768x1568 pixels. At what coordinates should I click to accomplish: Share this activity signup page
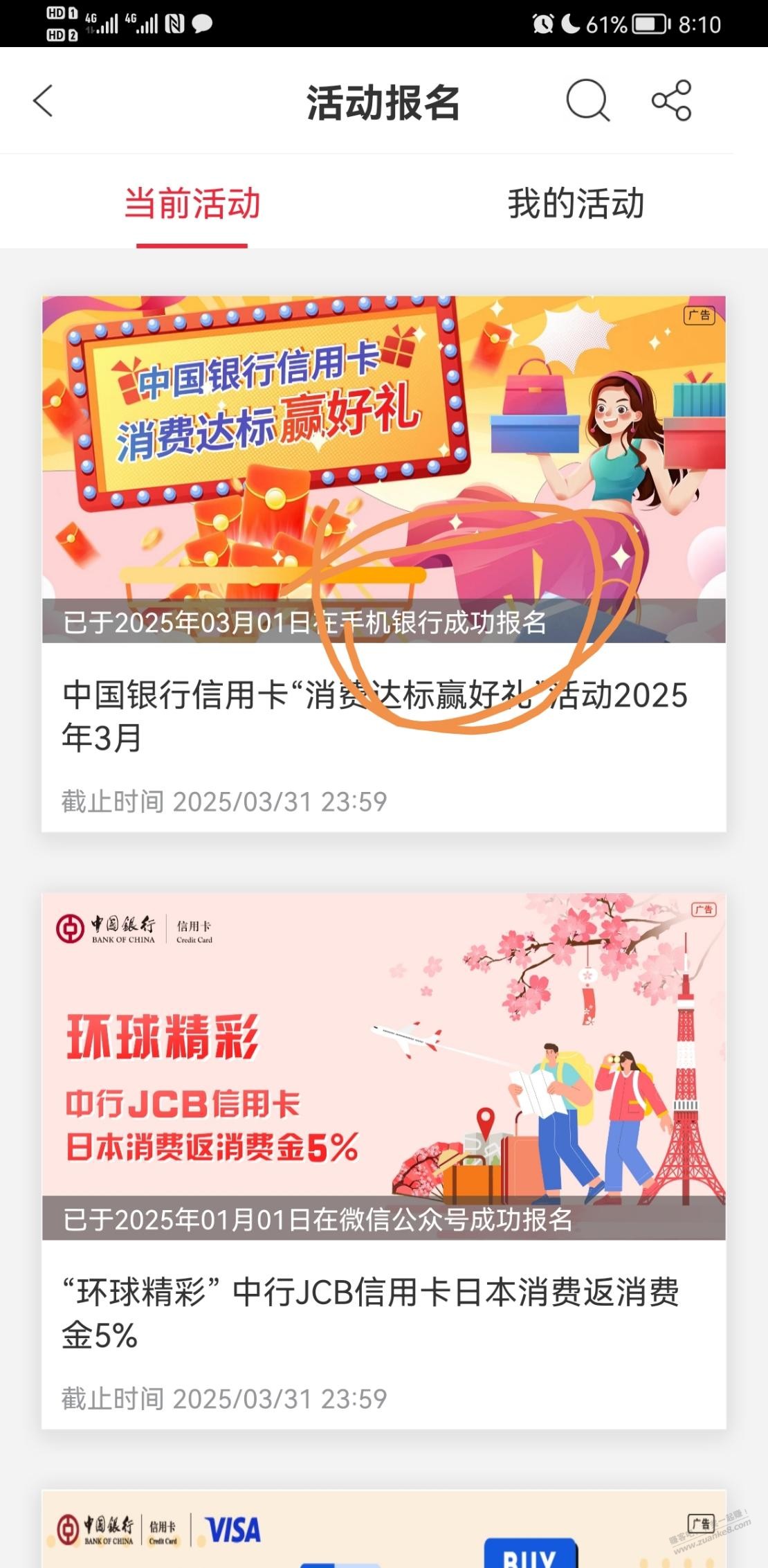[x=671, y=101]
